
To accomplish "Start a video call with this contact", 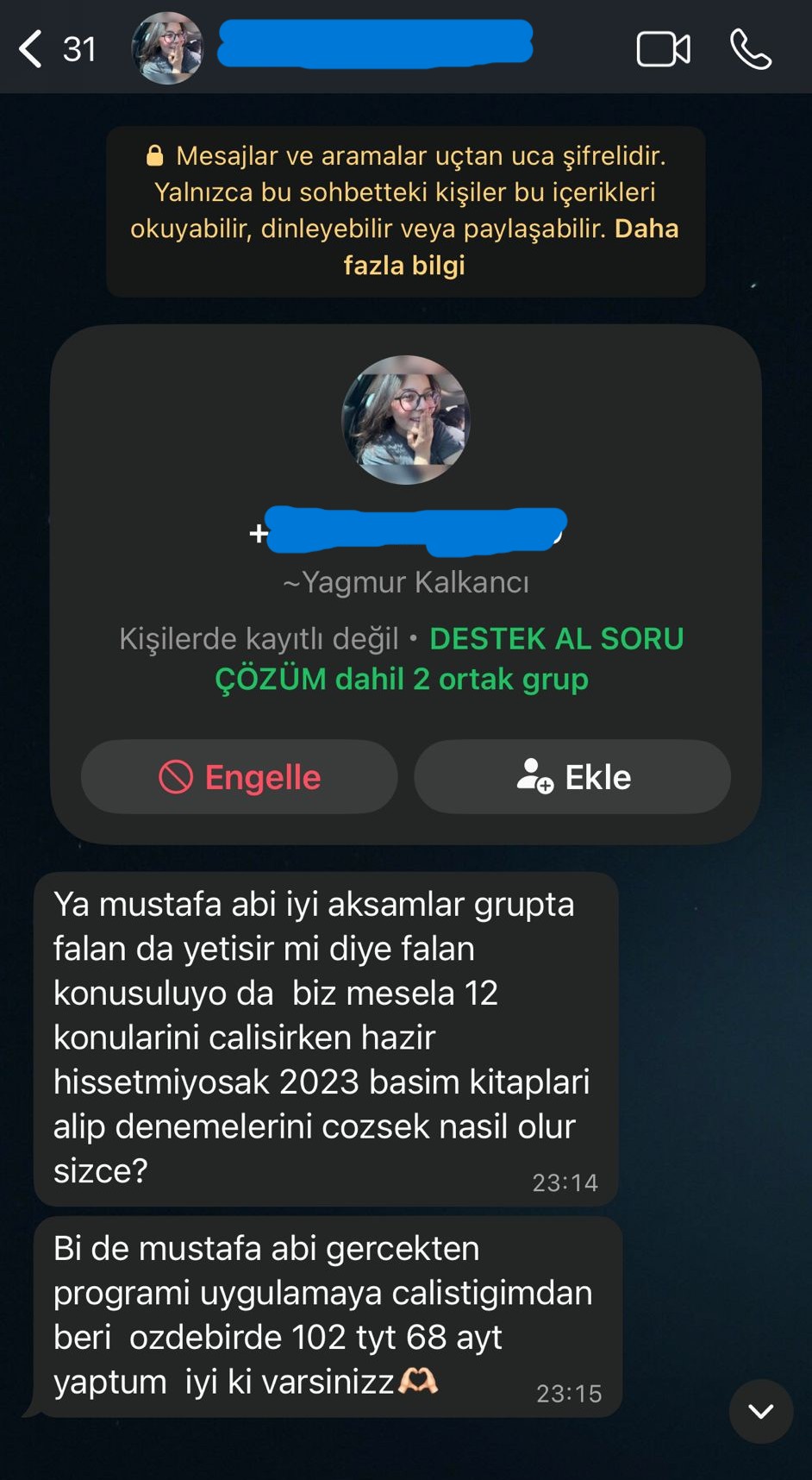I will 663,49.
